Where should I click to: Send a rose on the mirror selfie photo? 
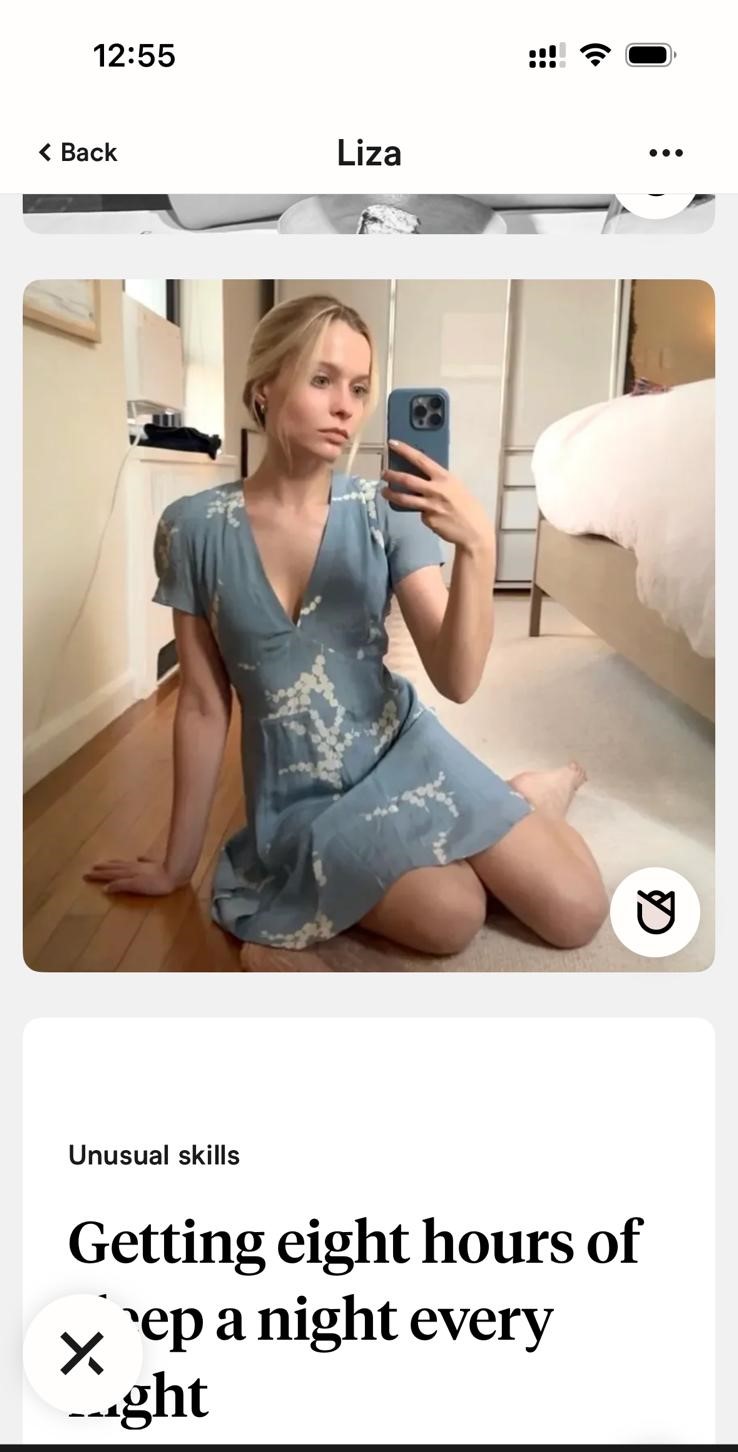tap(655, 912)
